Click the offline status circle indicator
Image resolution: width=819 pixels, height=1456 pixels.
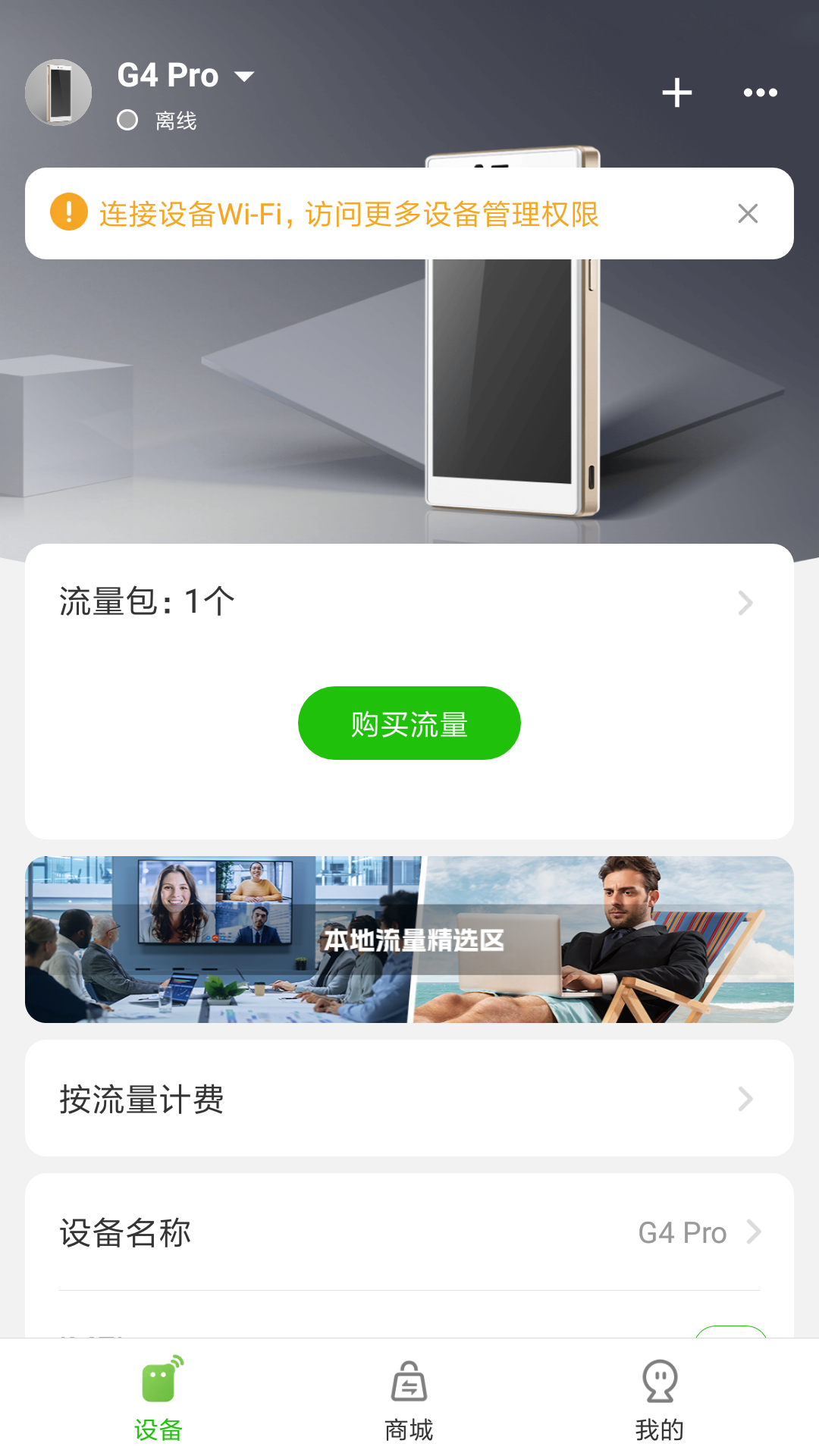127,119
